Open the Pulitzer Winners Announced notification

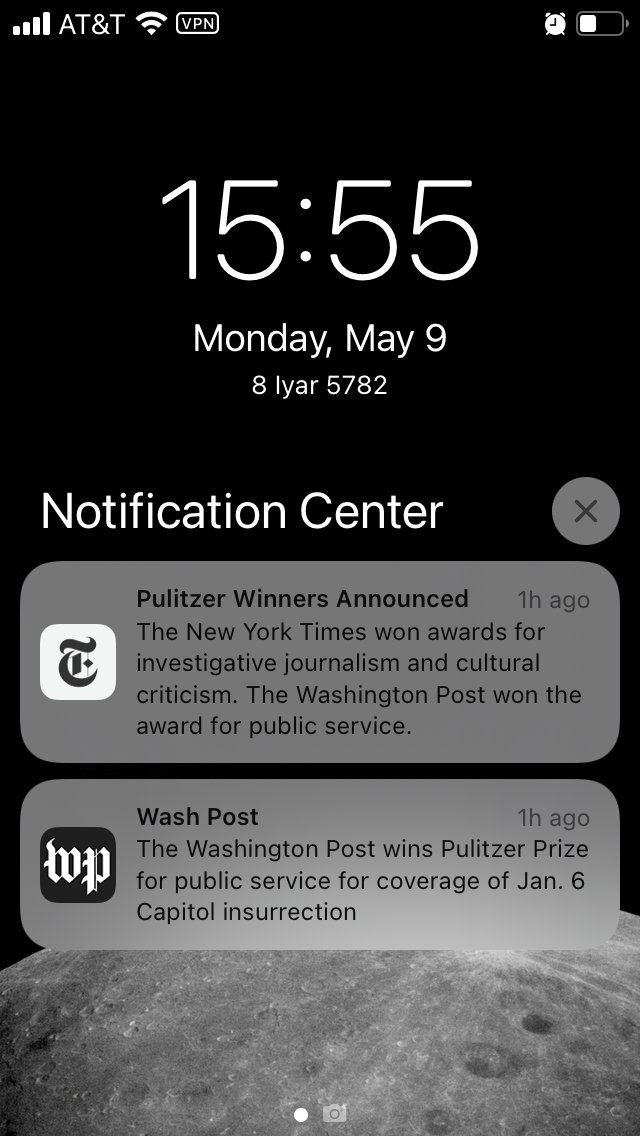320,662
